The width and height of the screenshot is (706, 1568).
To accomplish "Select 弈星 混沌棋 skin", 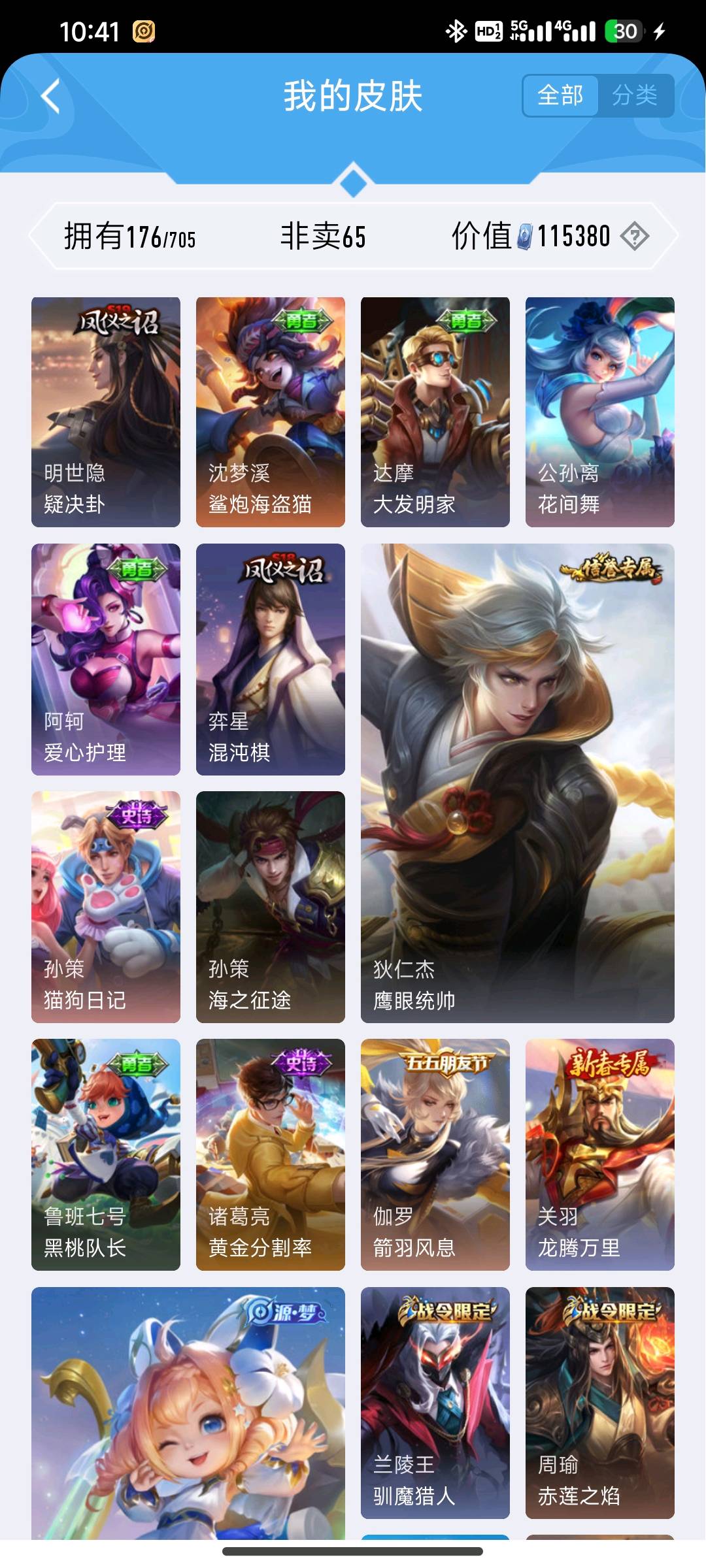I will [270, 659].
